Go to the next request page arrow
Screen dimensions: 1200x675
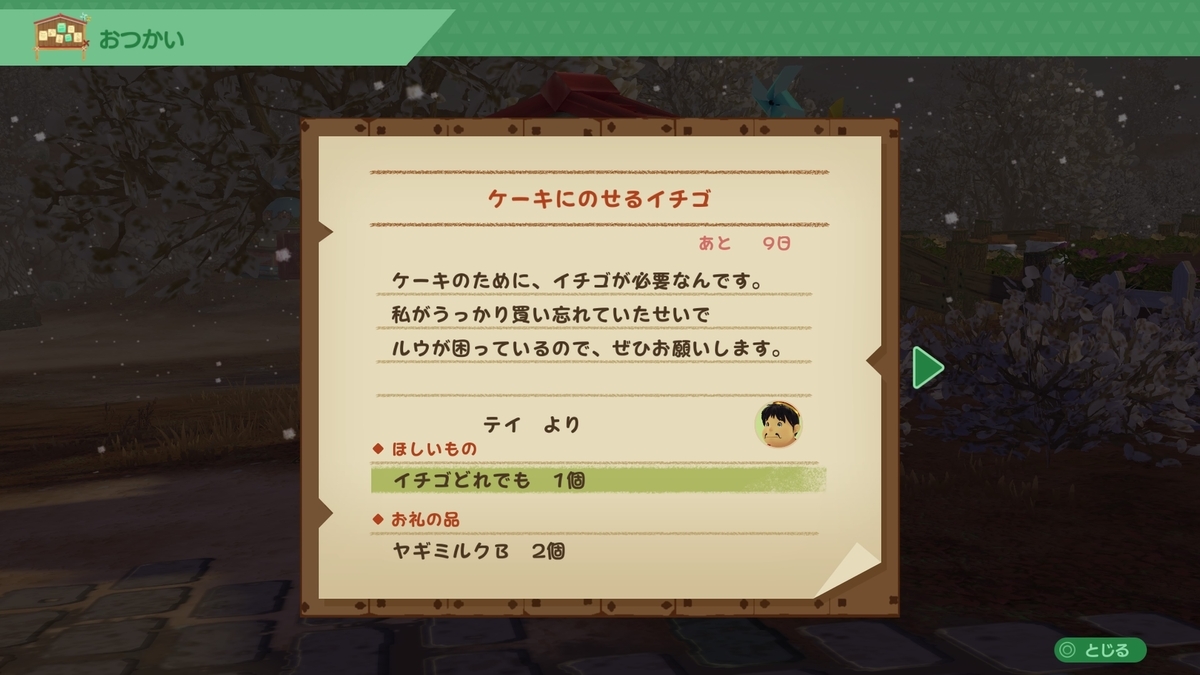pyautogui.click(x=927, y=368)
